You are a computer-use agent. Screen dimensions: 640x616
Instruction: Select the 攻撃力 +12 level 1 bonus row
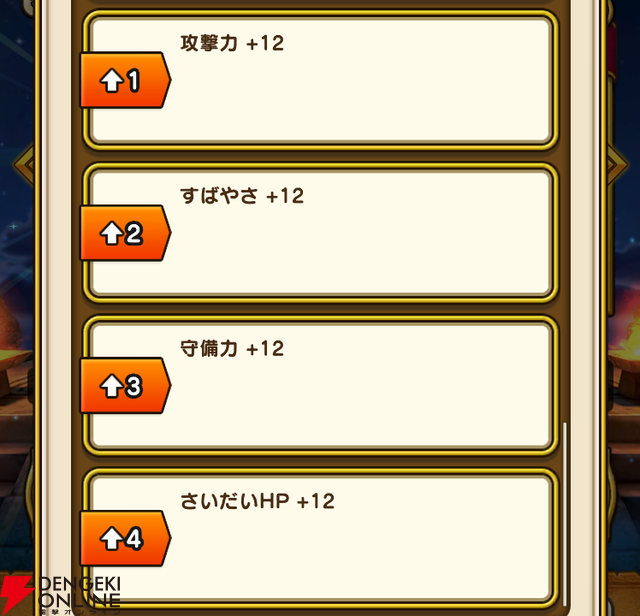320,80
